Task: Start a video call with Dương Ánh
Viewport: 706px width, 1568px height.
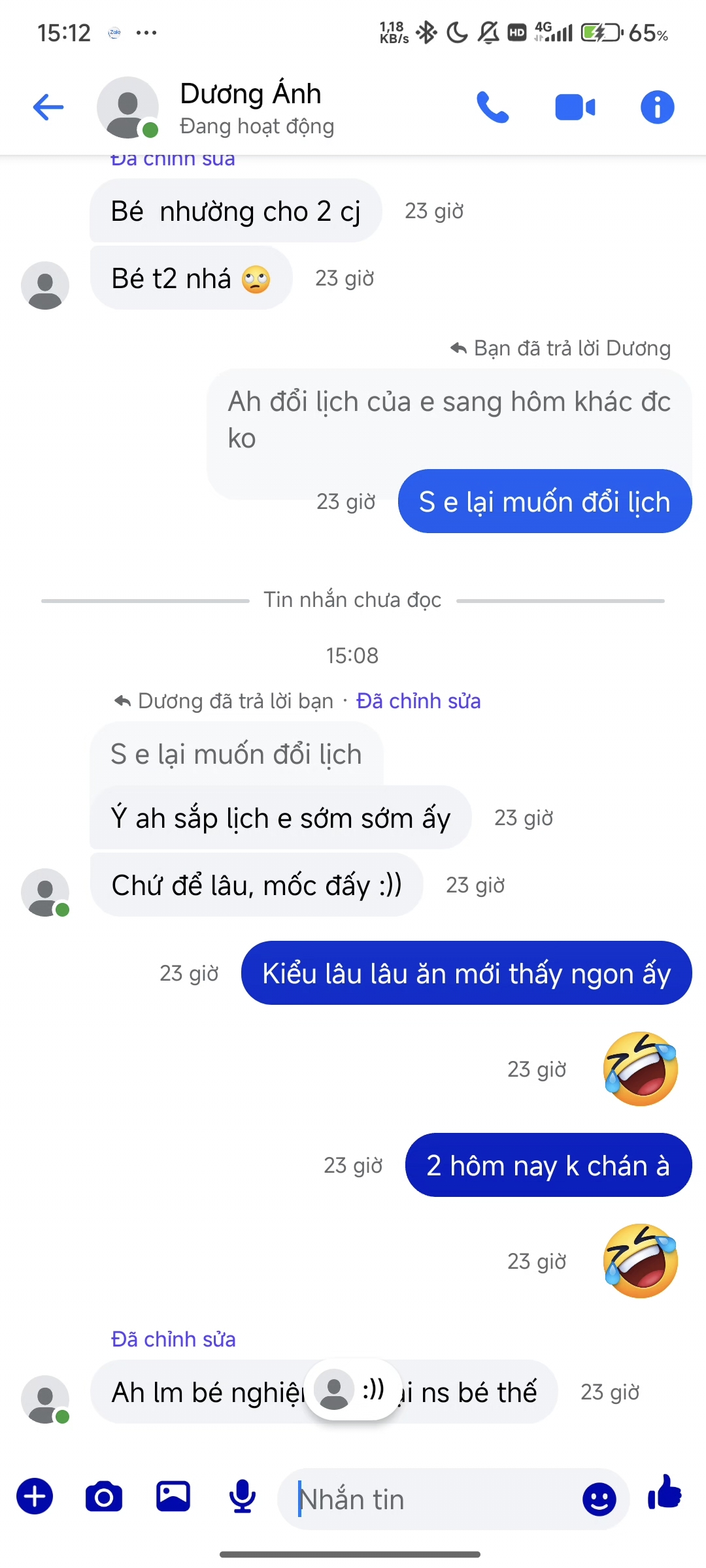Action: [x=575, y=107]
